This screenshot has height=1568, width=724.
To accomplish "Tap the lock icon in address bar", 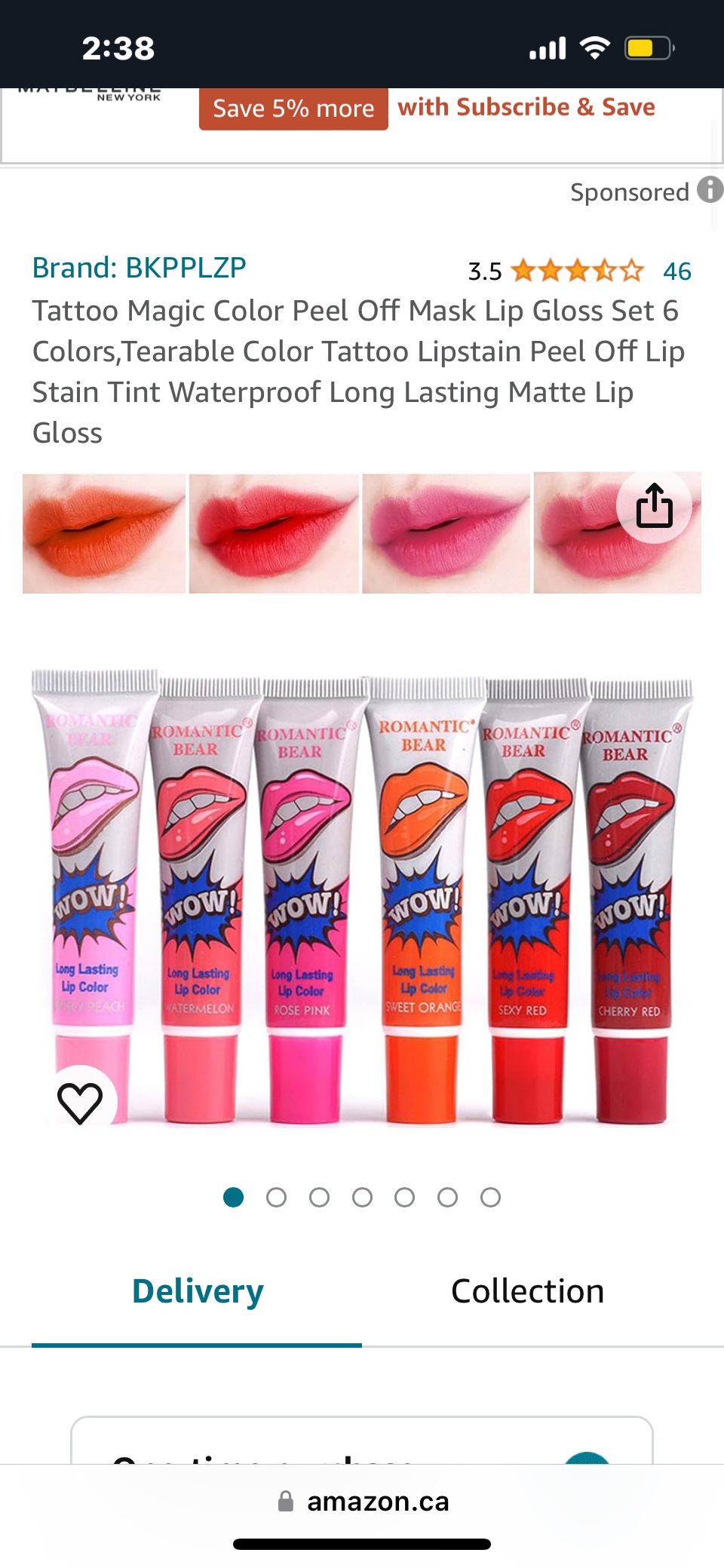I will click(284, 1501).
